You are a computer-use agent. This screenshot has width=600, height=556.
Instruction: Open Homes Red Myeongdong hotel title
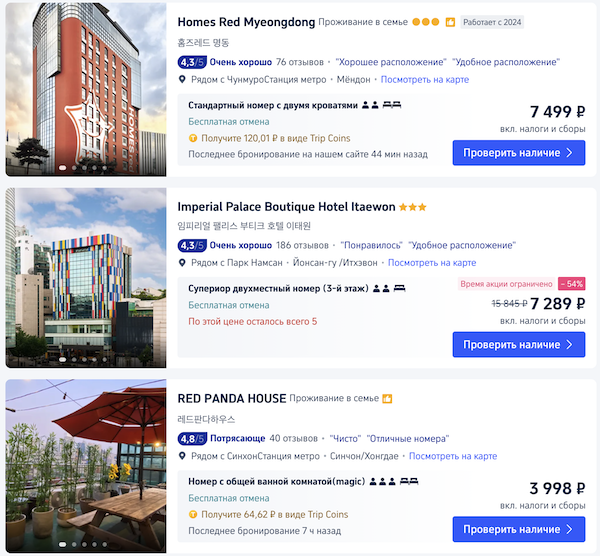point(246,21)
